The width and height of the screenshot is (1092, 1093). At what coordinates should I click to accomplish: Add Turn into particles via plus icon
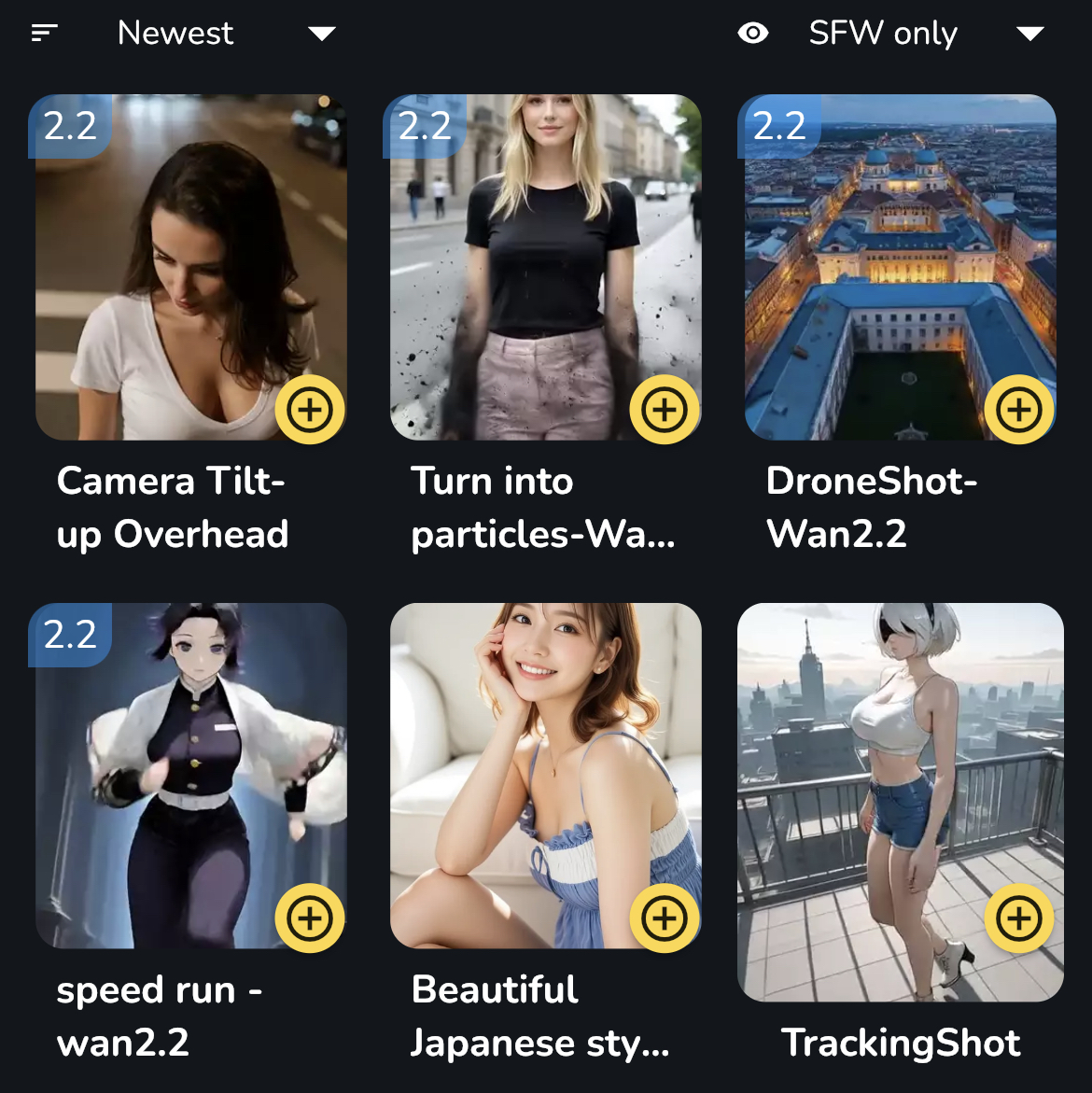click(665, 409)
